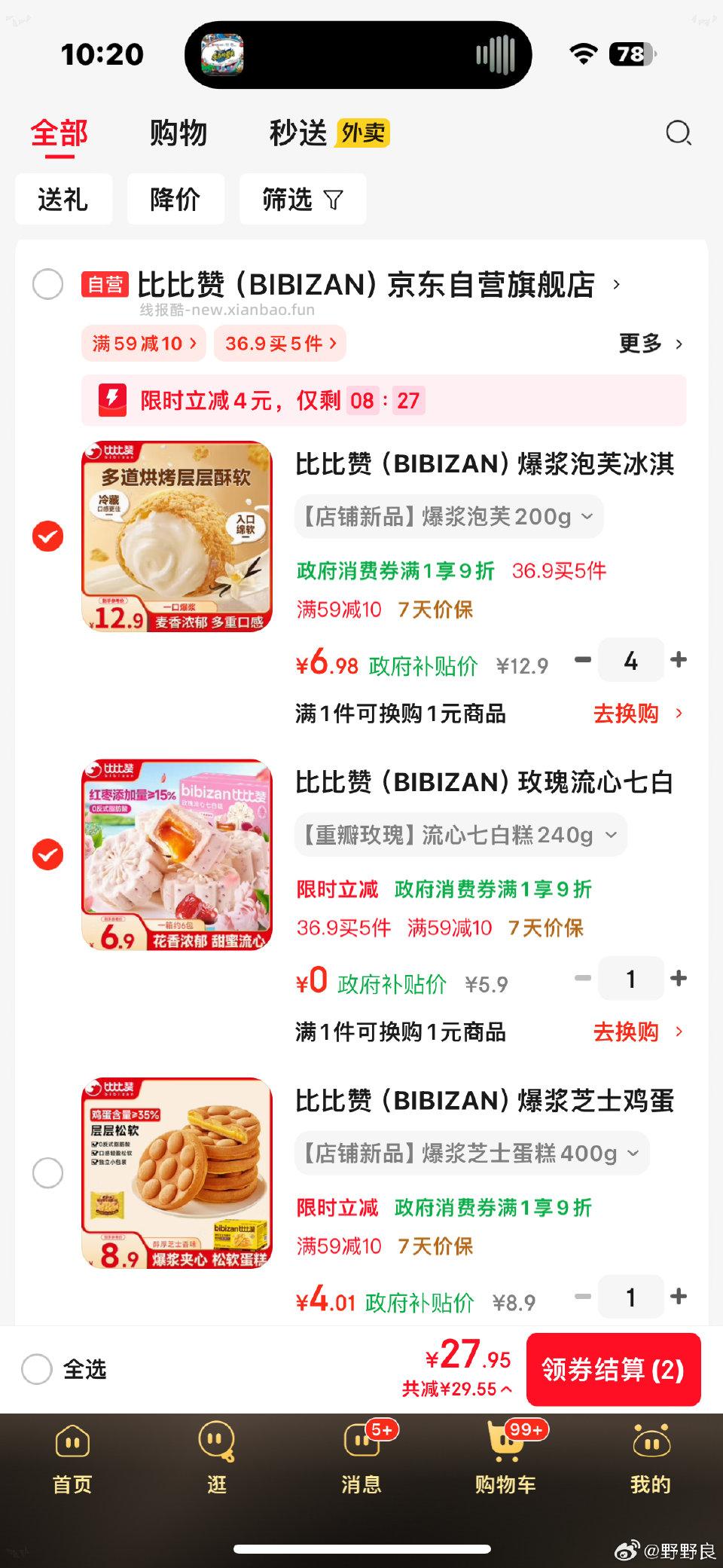The width and height of the screenshot is (723, 1568).
Task: Switch to the 秒送 外卖 tab
Action: pos(328,133)
